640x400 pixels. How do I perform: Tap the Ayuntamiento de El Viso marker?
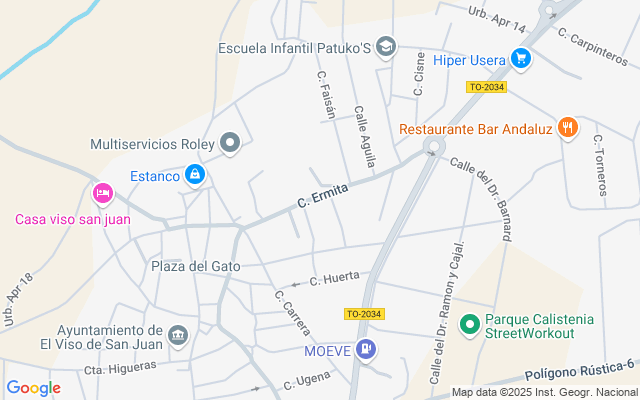(178, 334)
